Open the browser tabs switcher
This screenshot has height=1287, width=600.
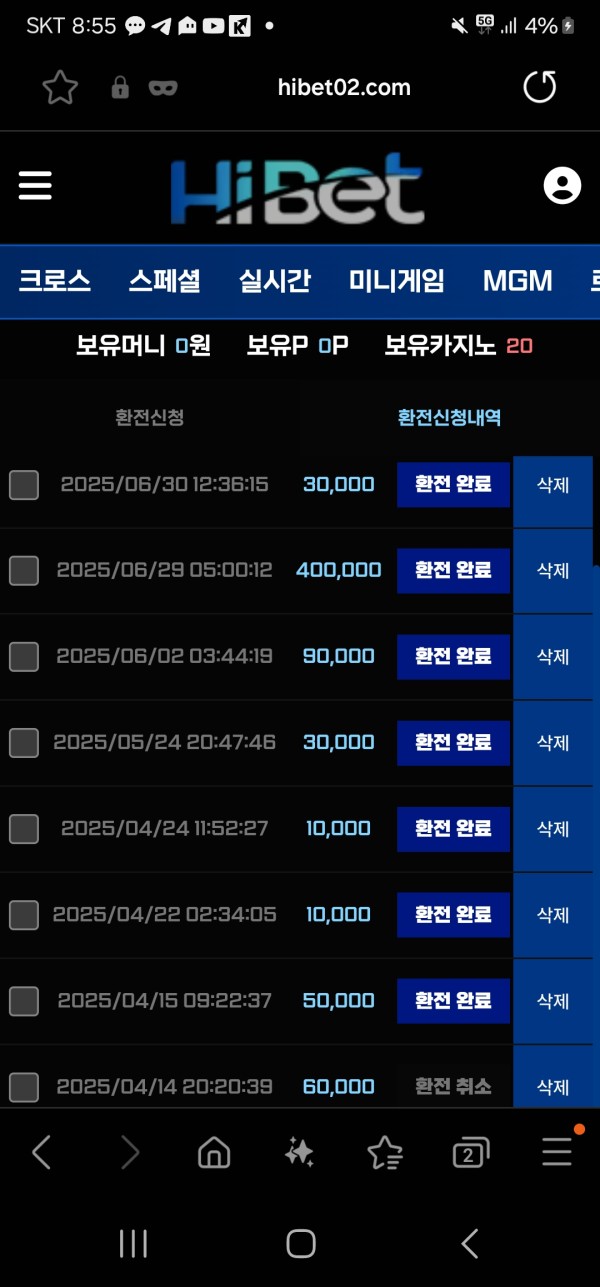pyautogui.click(x=470, y=1153)
